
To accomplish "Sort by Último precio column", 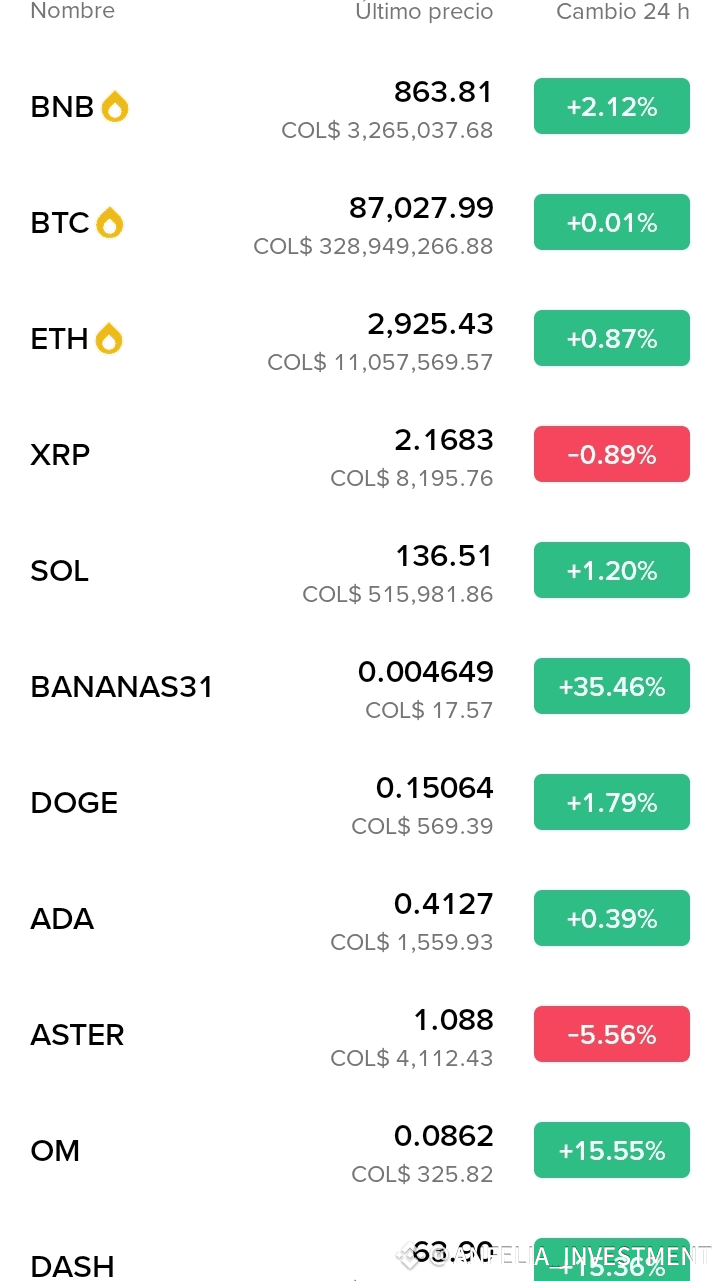I will pos(424,11).
